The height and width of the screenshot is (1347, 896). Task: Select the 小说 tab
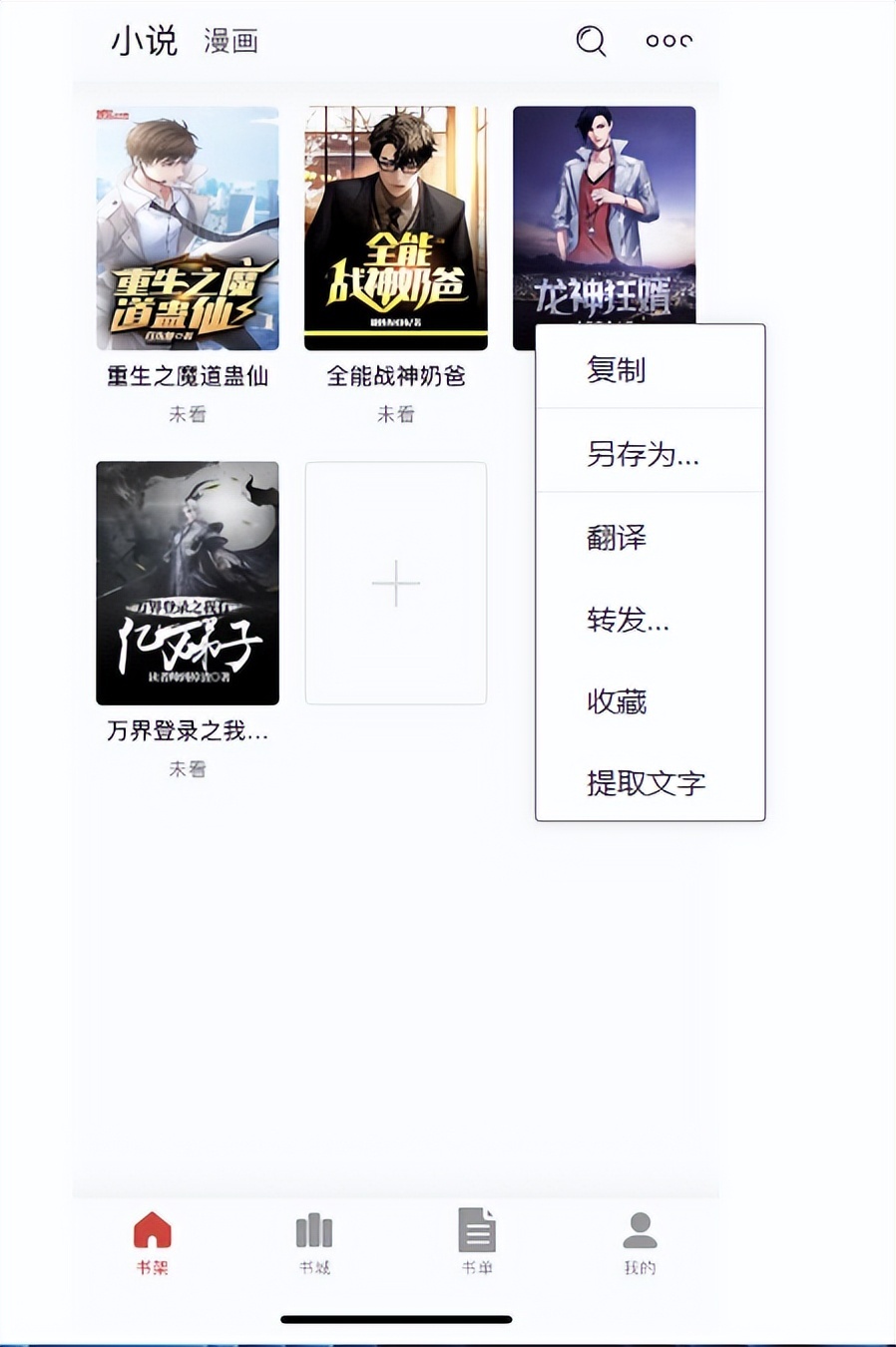click(144, 41)
